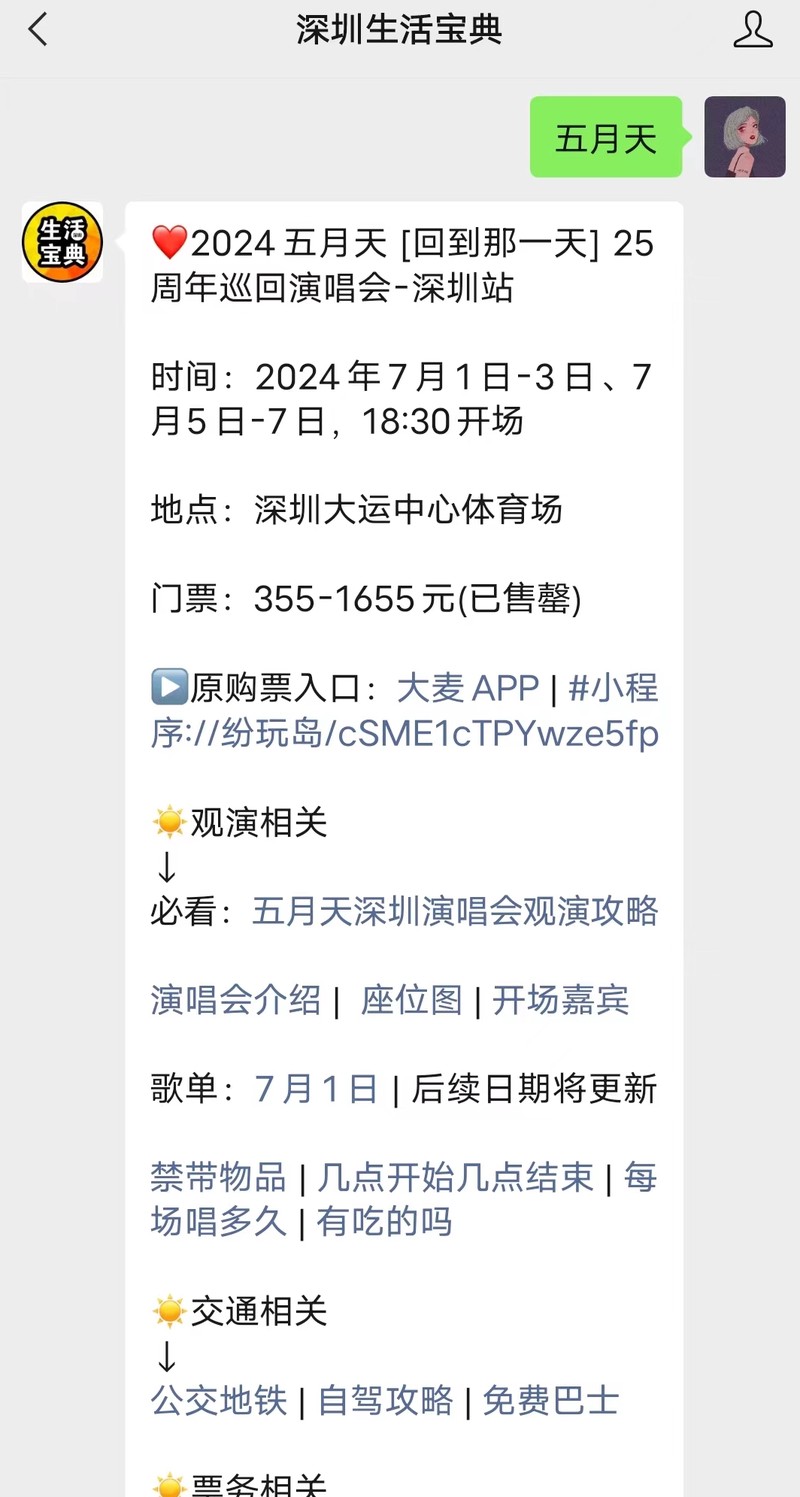Check the 禁带物品 link

(x=218, y=1177)
